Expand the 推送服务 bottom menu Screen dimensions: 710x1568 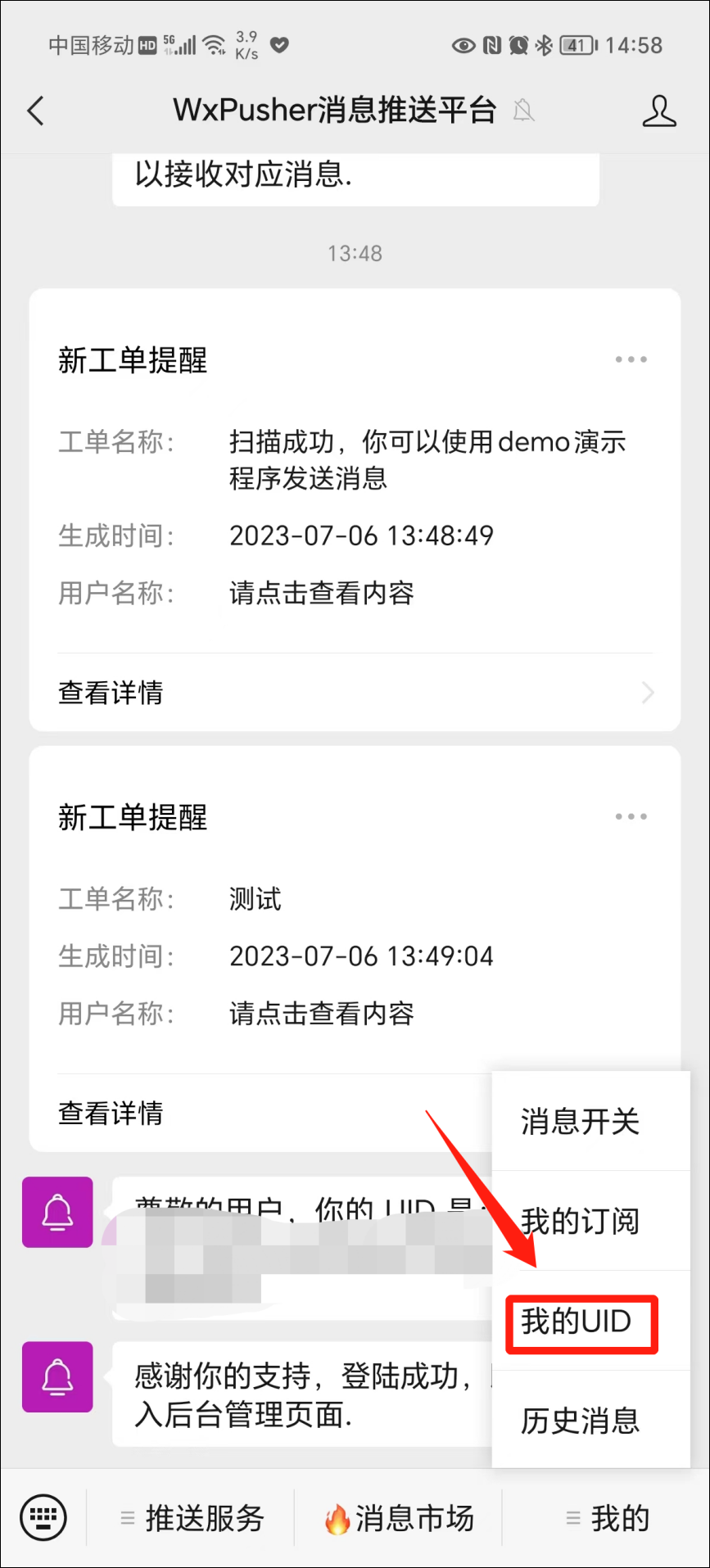click(192, 1519)
